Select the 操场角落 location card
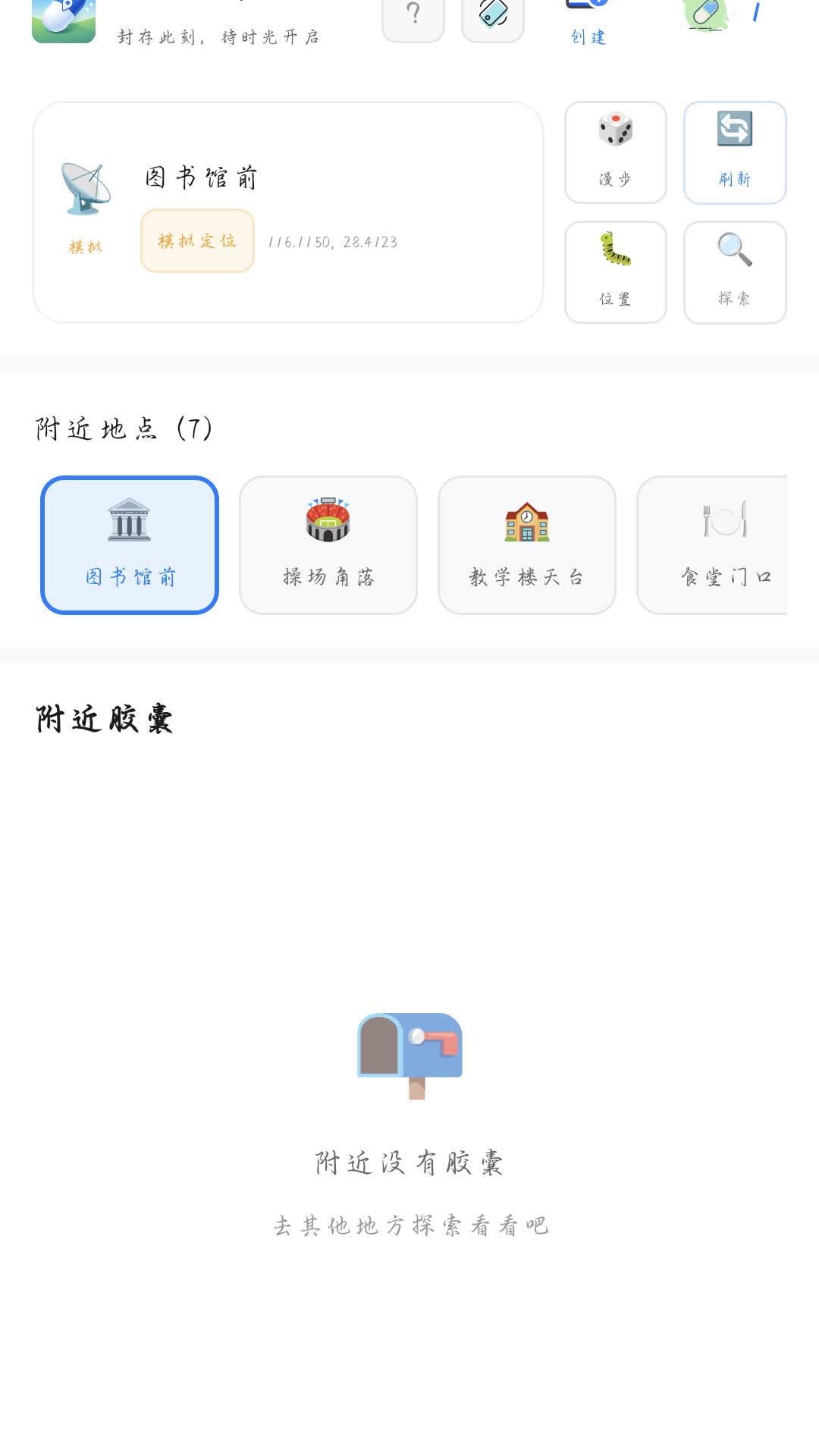Viewport: 819px width, 1456px height. click(328, 544)
